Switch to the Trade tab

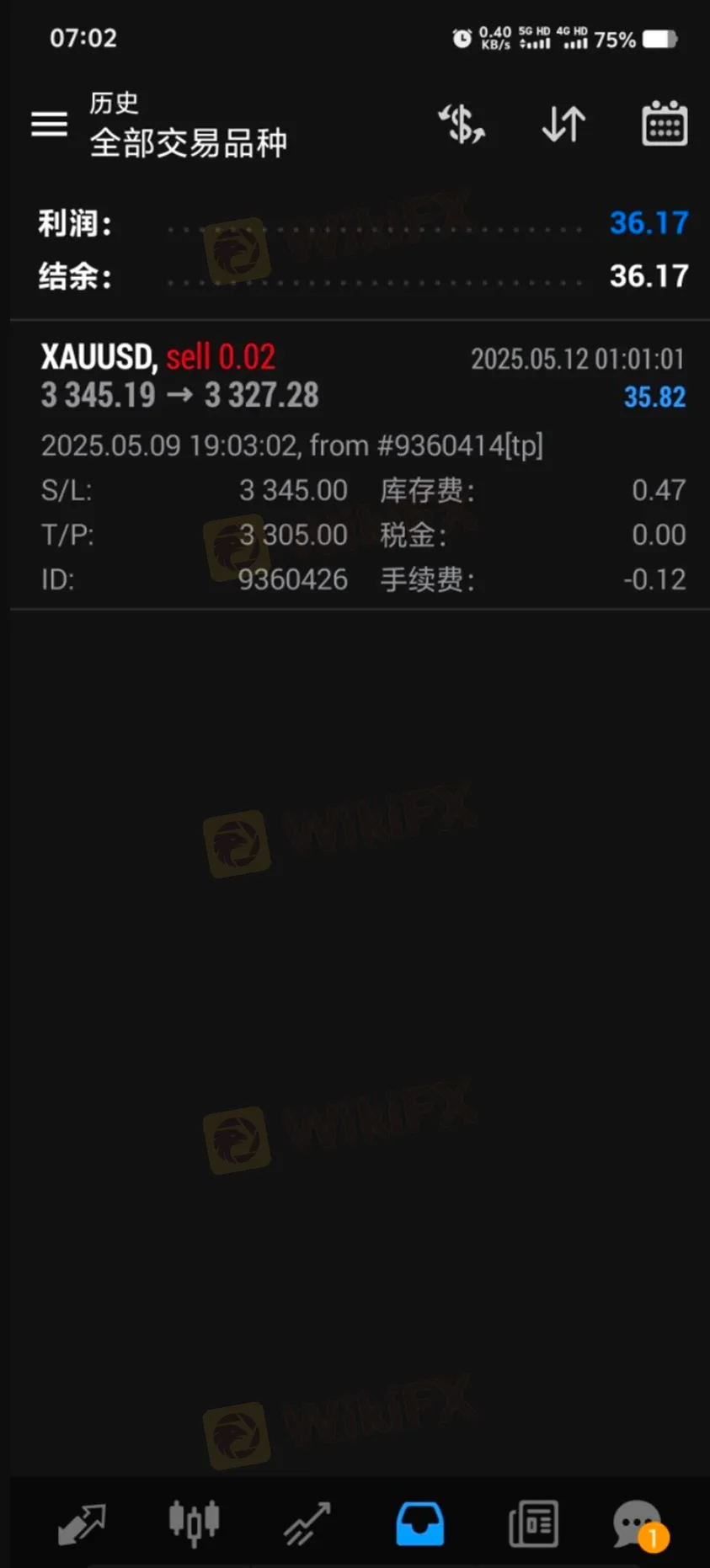tap(307, 1523)
